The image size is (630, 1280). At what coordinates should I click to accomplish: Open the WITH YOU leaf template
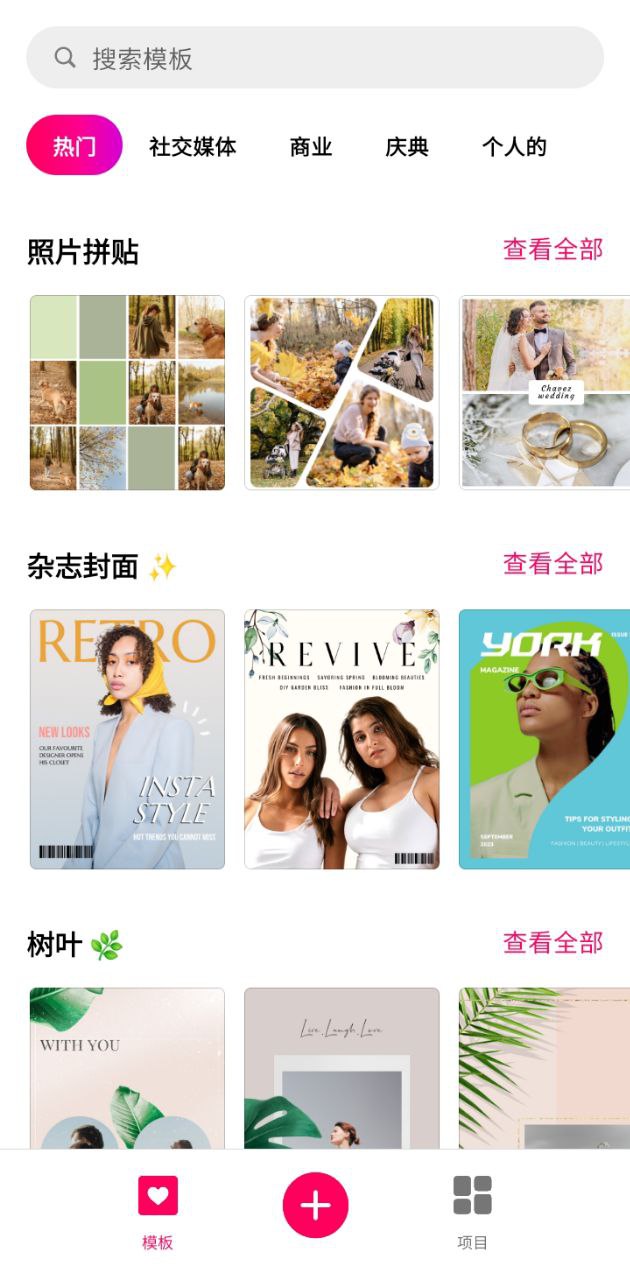point(128,1068)
